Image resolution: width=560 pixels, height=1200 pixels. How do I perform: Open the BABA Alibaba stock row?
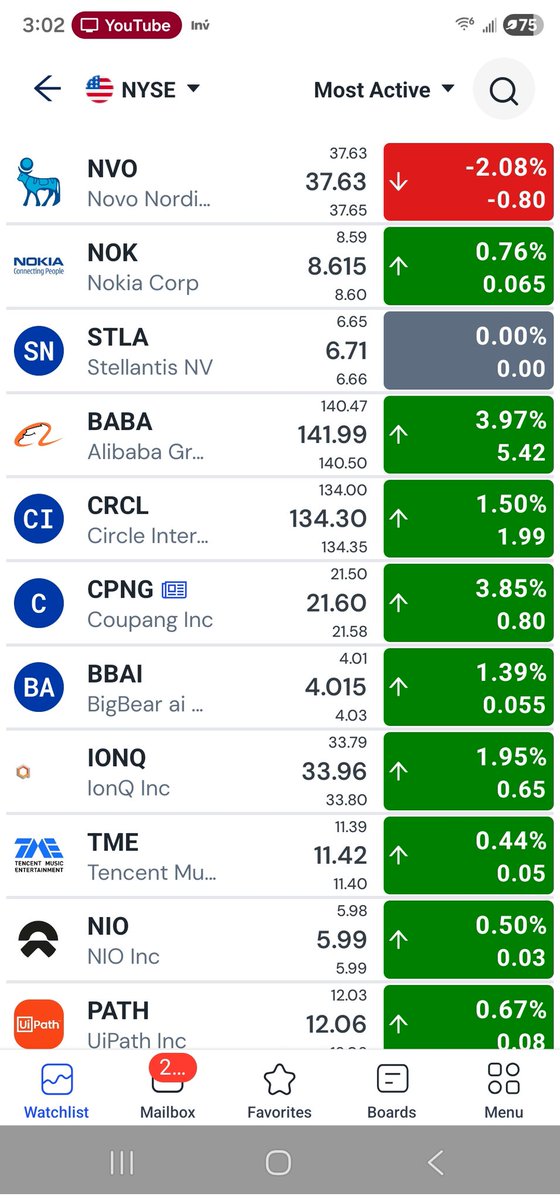tap(280, 434)
